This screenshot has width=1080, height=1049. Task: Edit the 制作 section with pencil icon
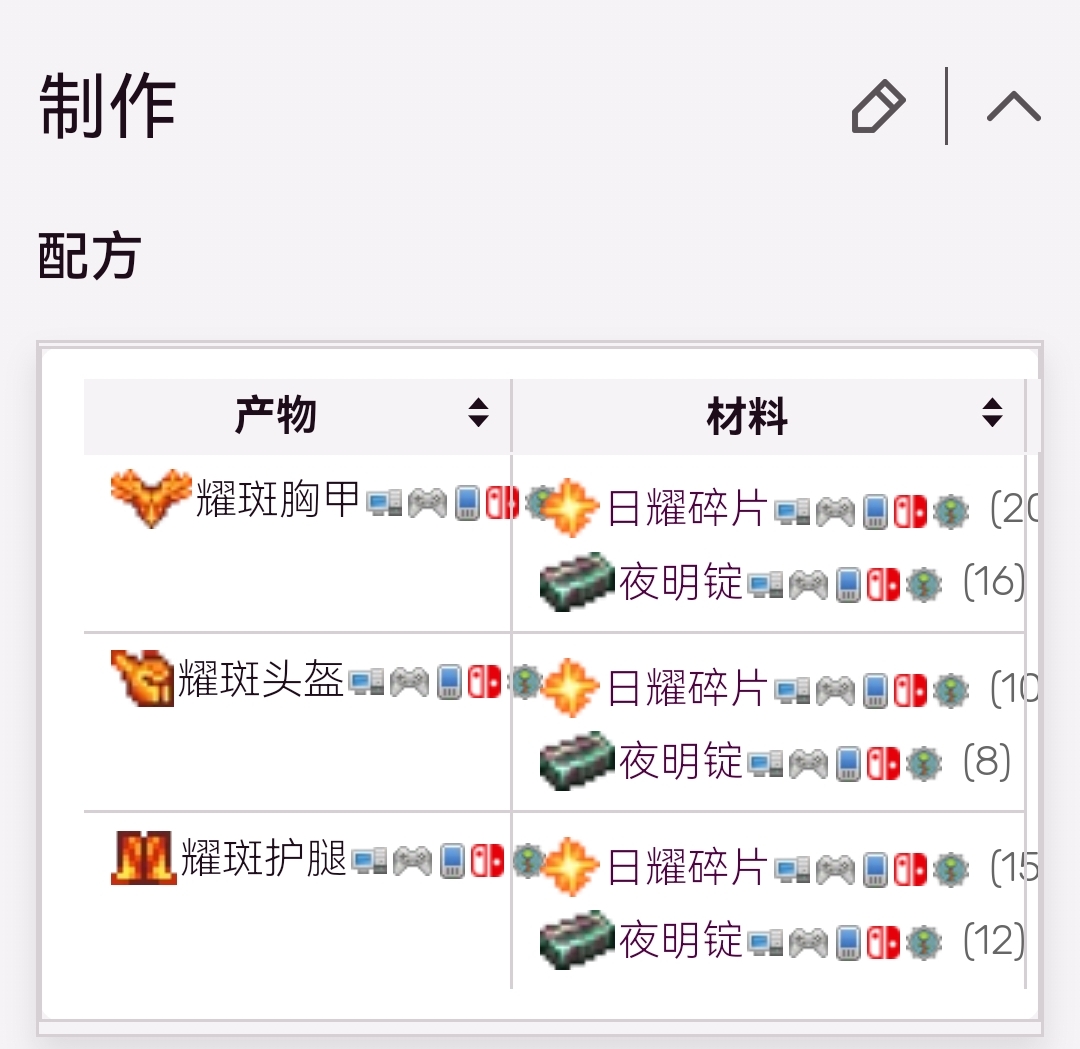[878, 107]
